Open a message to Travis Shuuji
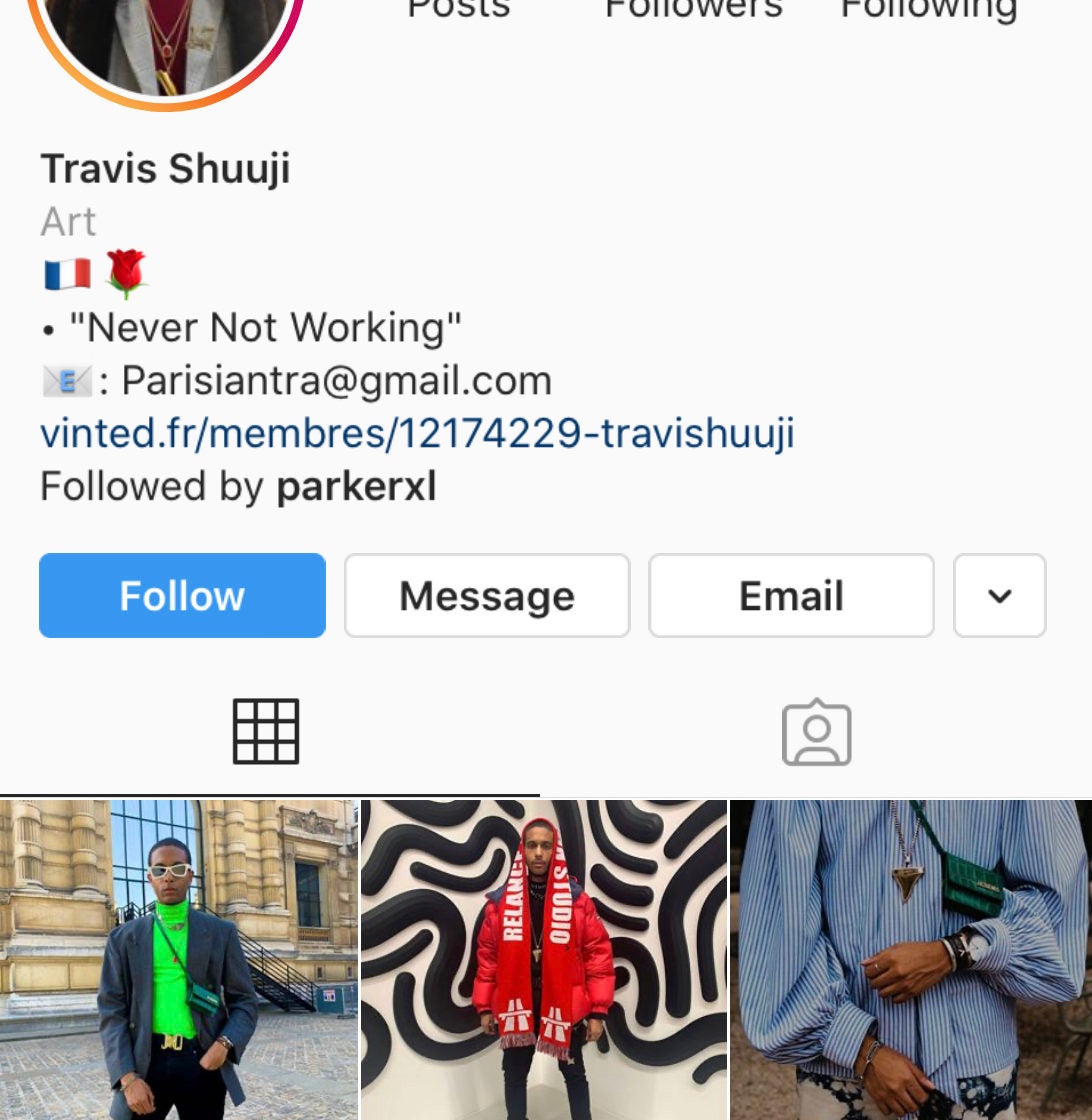This screenshot has width=1092, height=1120. [487, 596]
